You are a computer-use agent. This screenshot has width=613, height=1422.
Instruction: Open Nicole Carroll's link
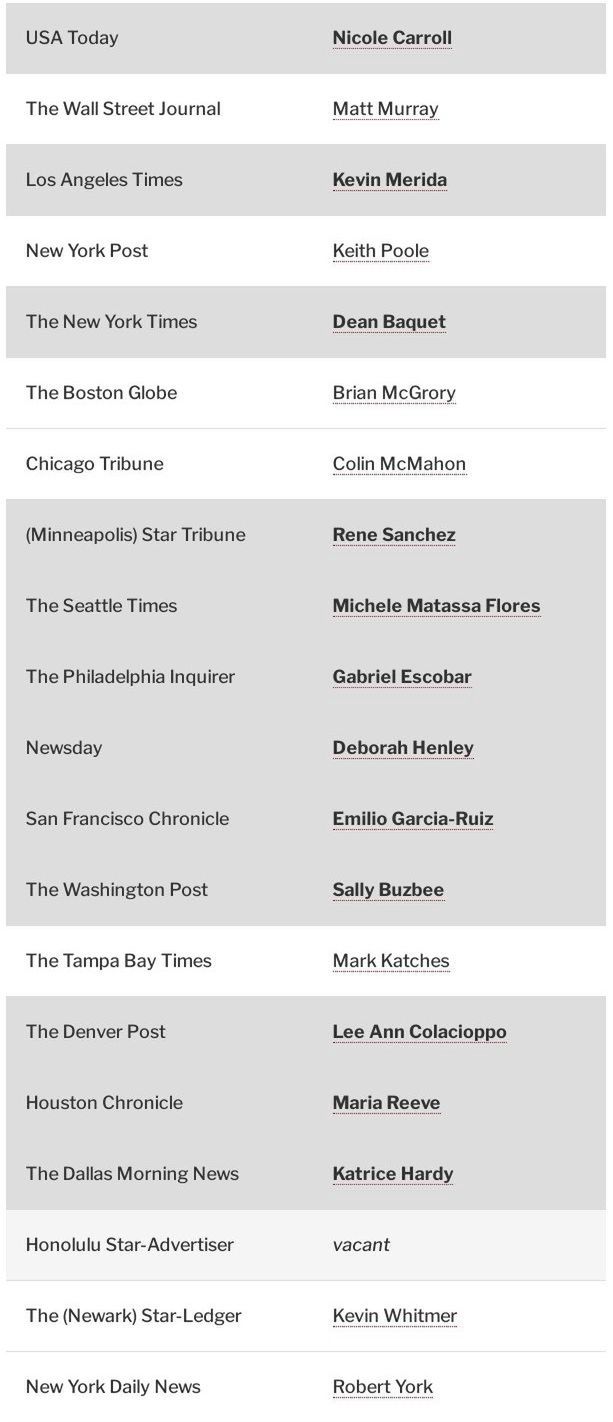(x=392, y=38)
